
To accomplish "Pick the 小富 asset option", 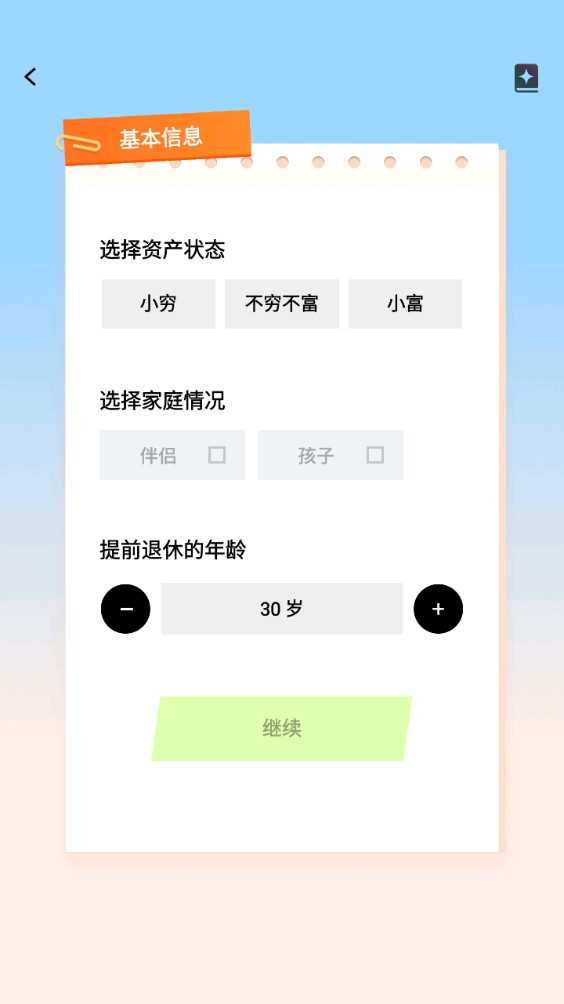I will point(405,304).
